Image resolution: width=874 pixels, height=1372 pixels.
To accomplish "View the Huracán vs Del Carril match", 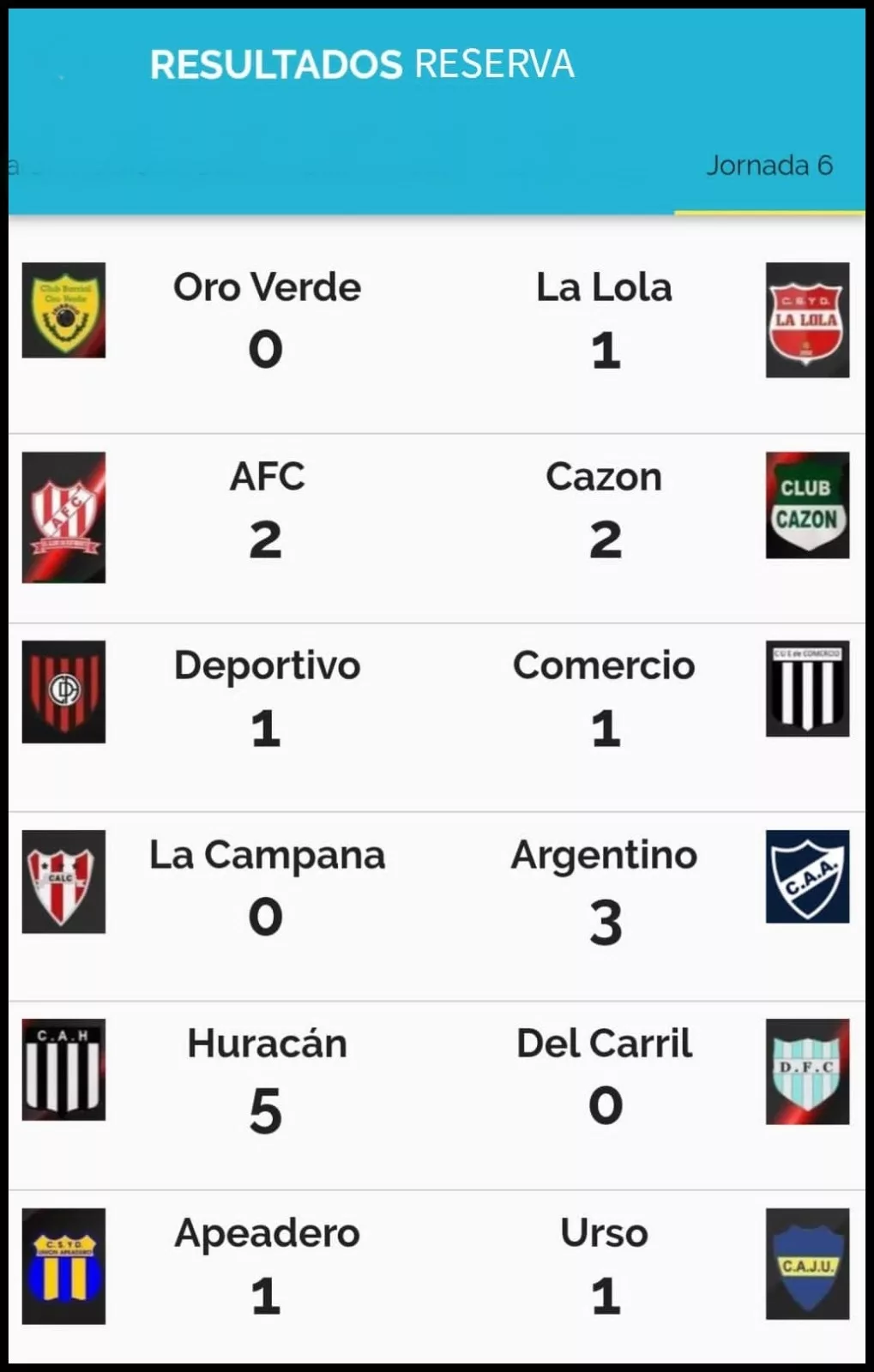I will click(x=436, y=1078).
